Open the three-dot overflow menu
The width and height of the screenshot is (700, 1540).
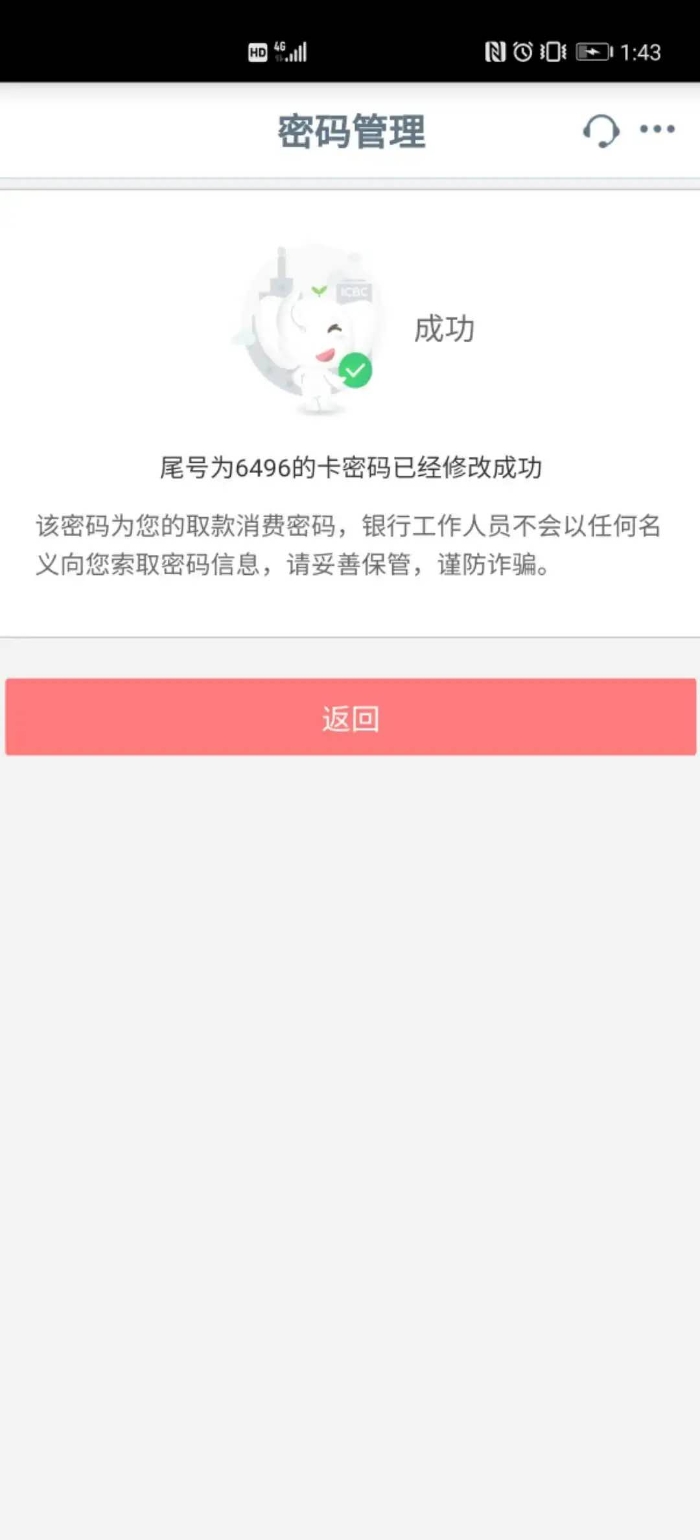pos(657,129)
